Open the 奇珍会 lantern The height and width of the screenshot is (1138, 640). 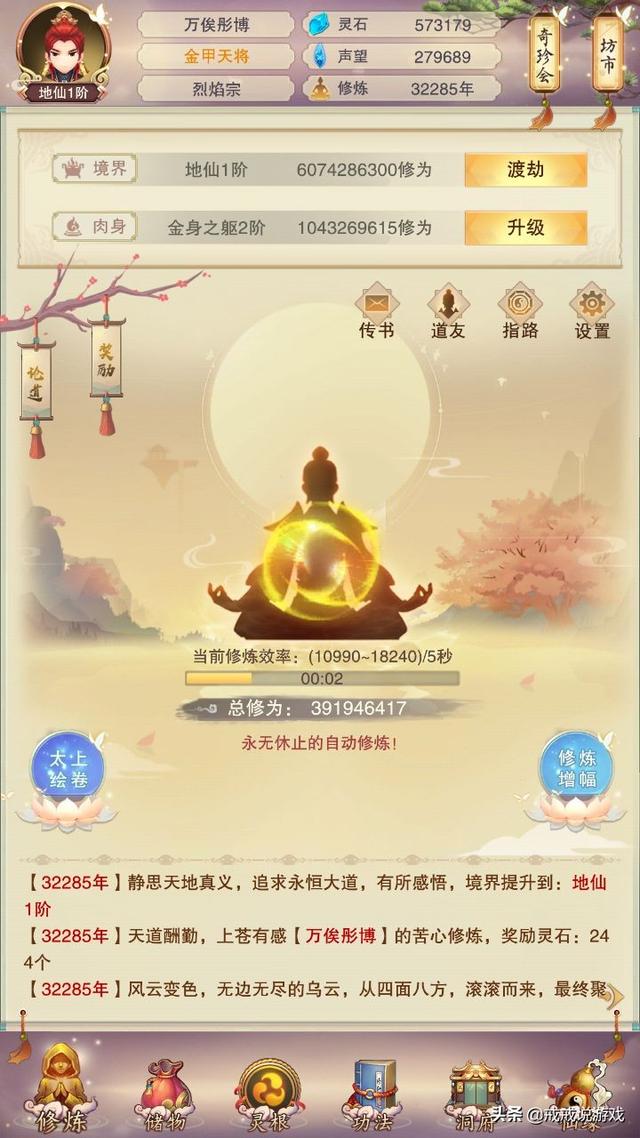[x=543, y=56]
